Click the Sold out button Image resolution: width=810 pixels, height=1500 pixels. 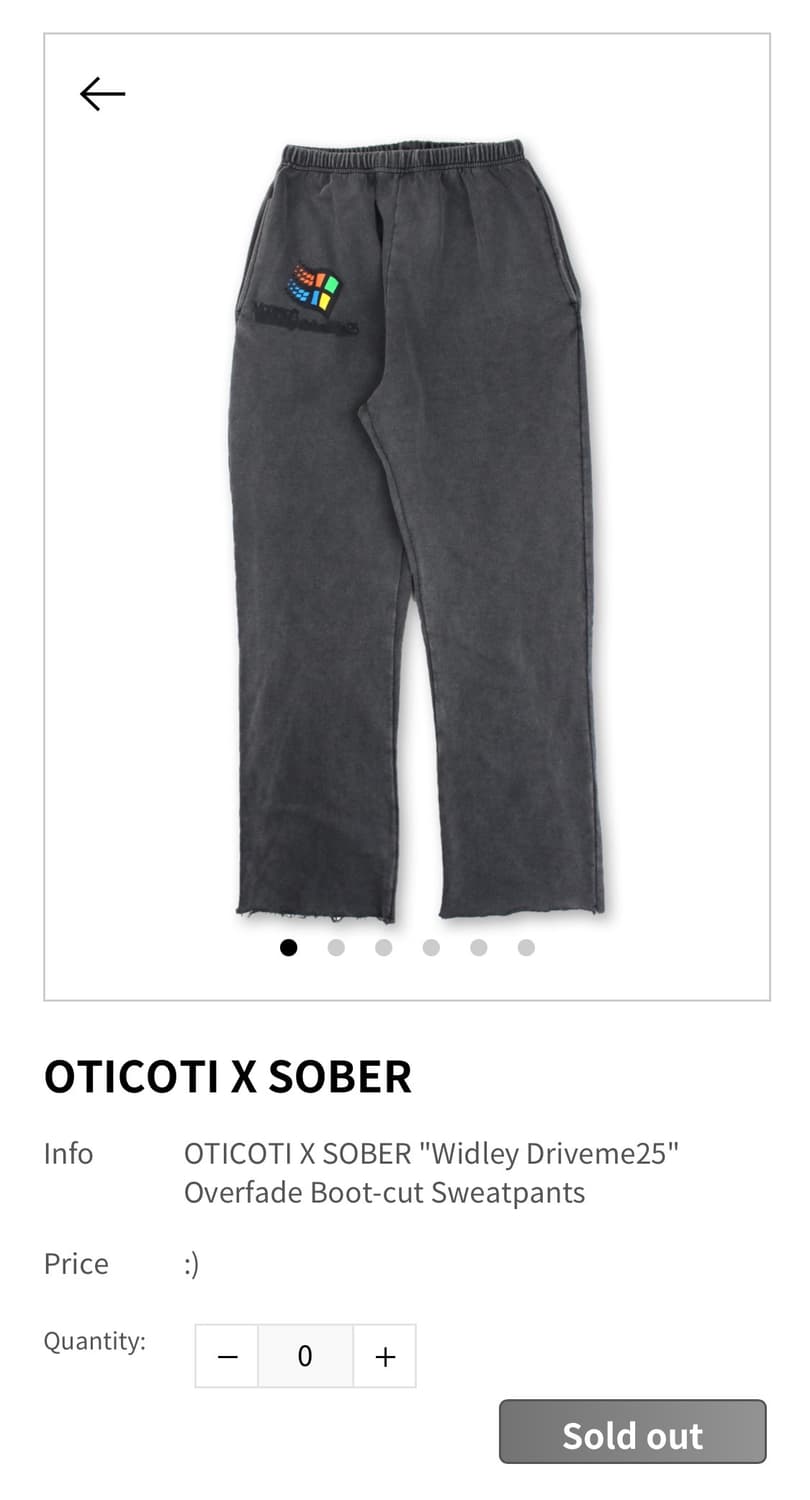point(632,1433)
